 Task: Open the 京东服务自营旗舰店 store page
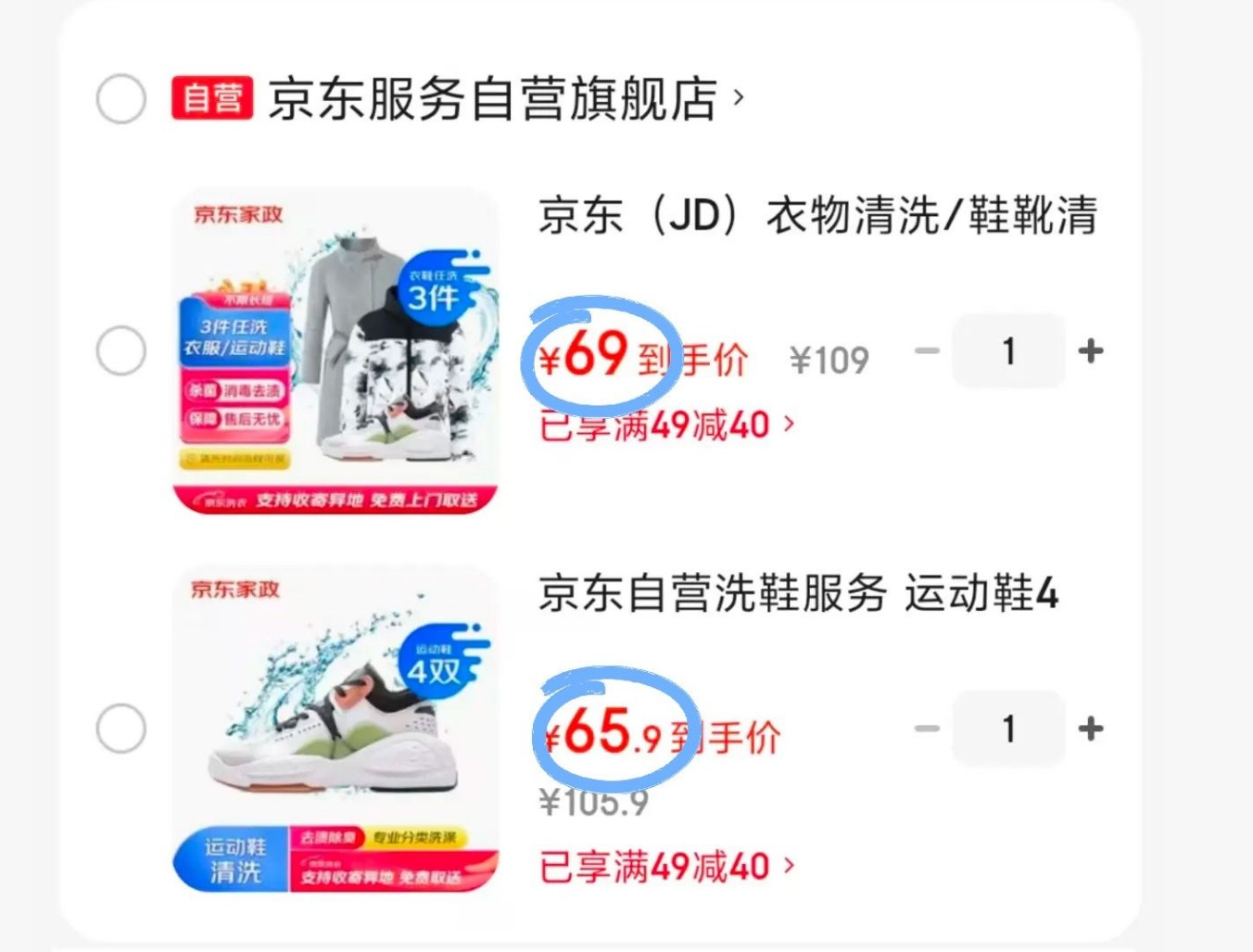(493, 99)
